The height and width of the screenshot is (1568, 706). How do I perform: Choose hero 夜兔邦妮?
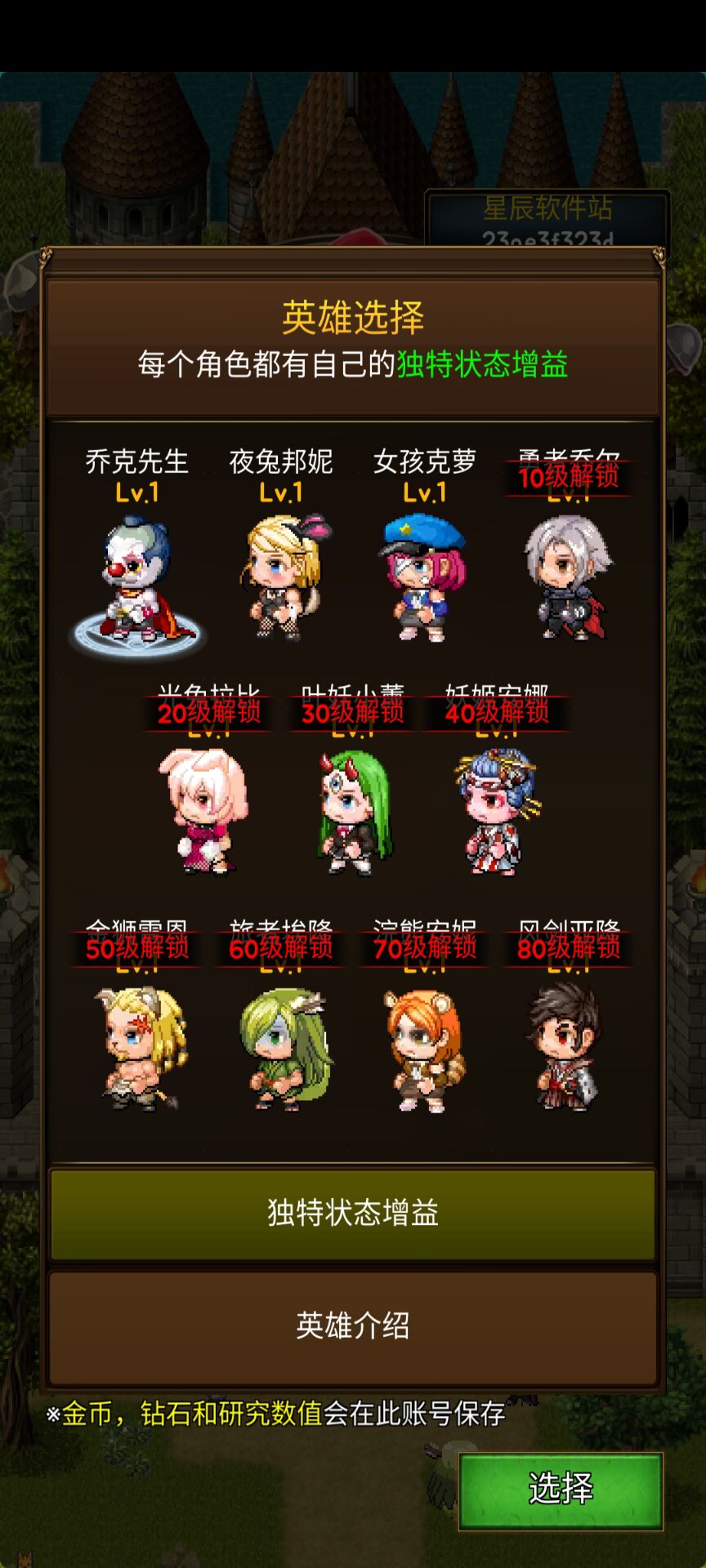[x=281, y=577]
